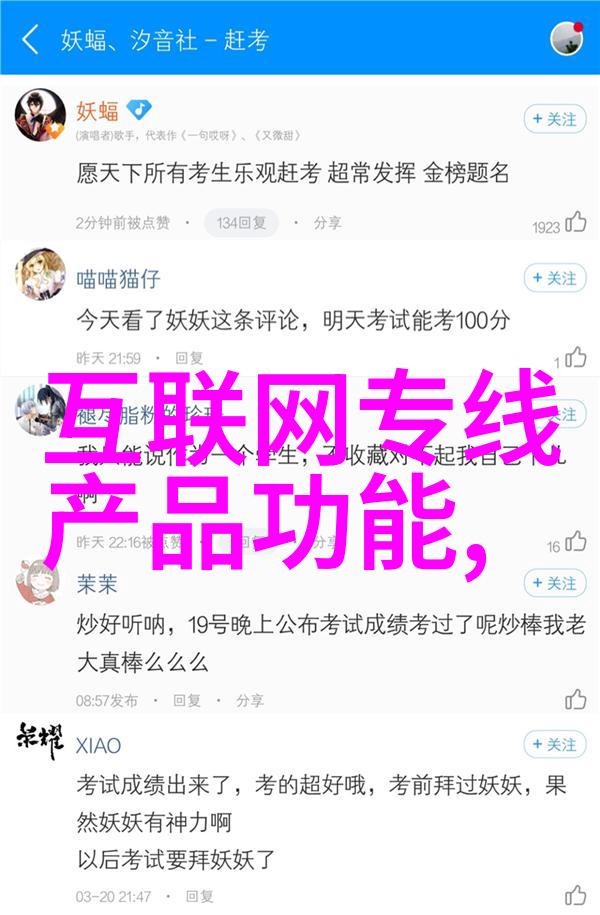Viewport: 600px width, 915px height.
Task: Follow user 妖蝠
Action: click(554, 119)
